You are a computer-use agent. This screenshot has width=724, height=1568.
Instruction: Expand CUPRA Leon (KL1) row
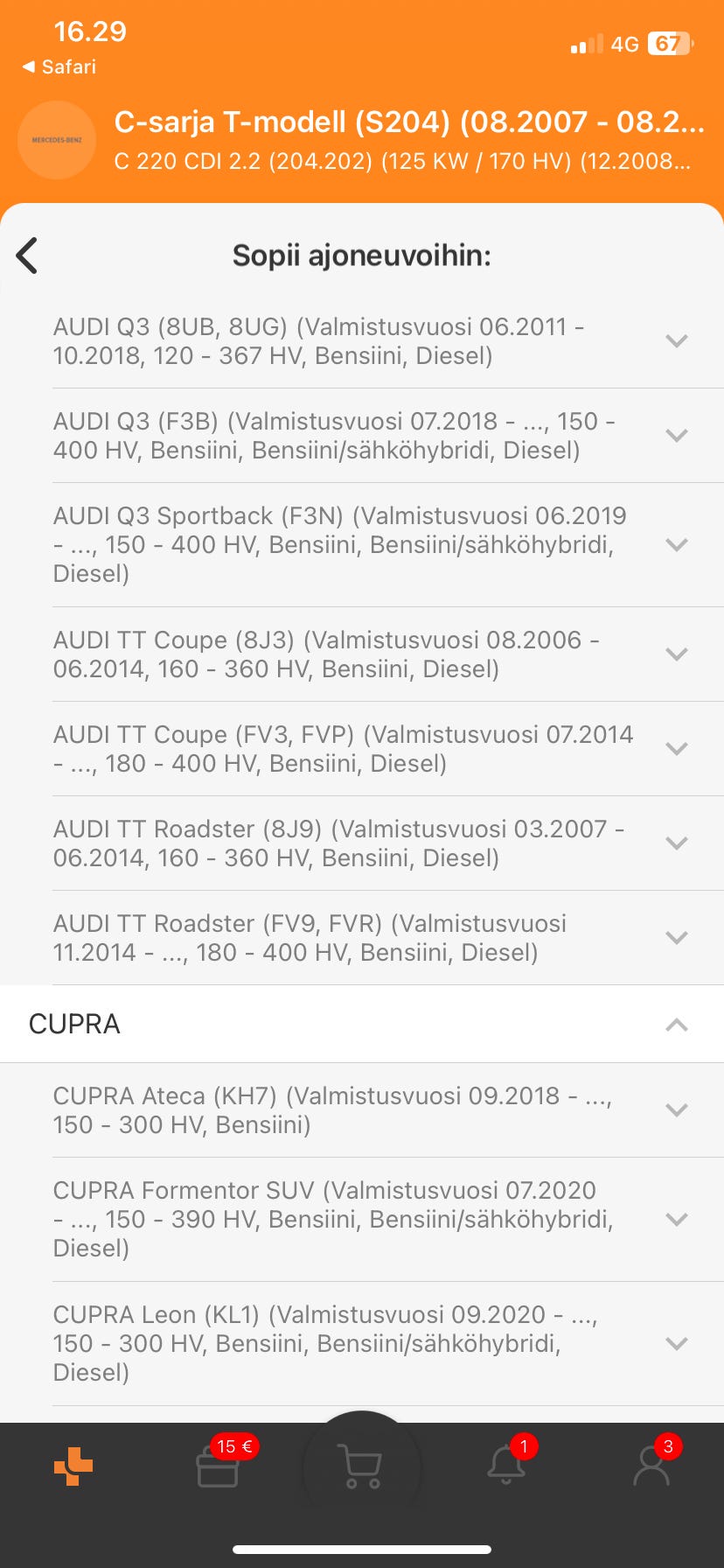point(676,1343)
